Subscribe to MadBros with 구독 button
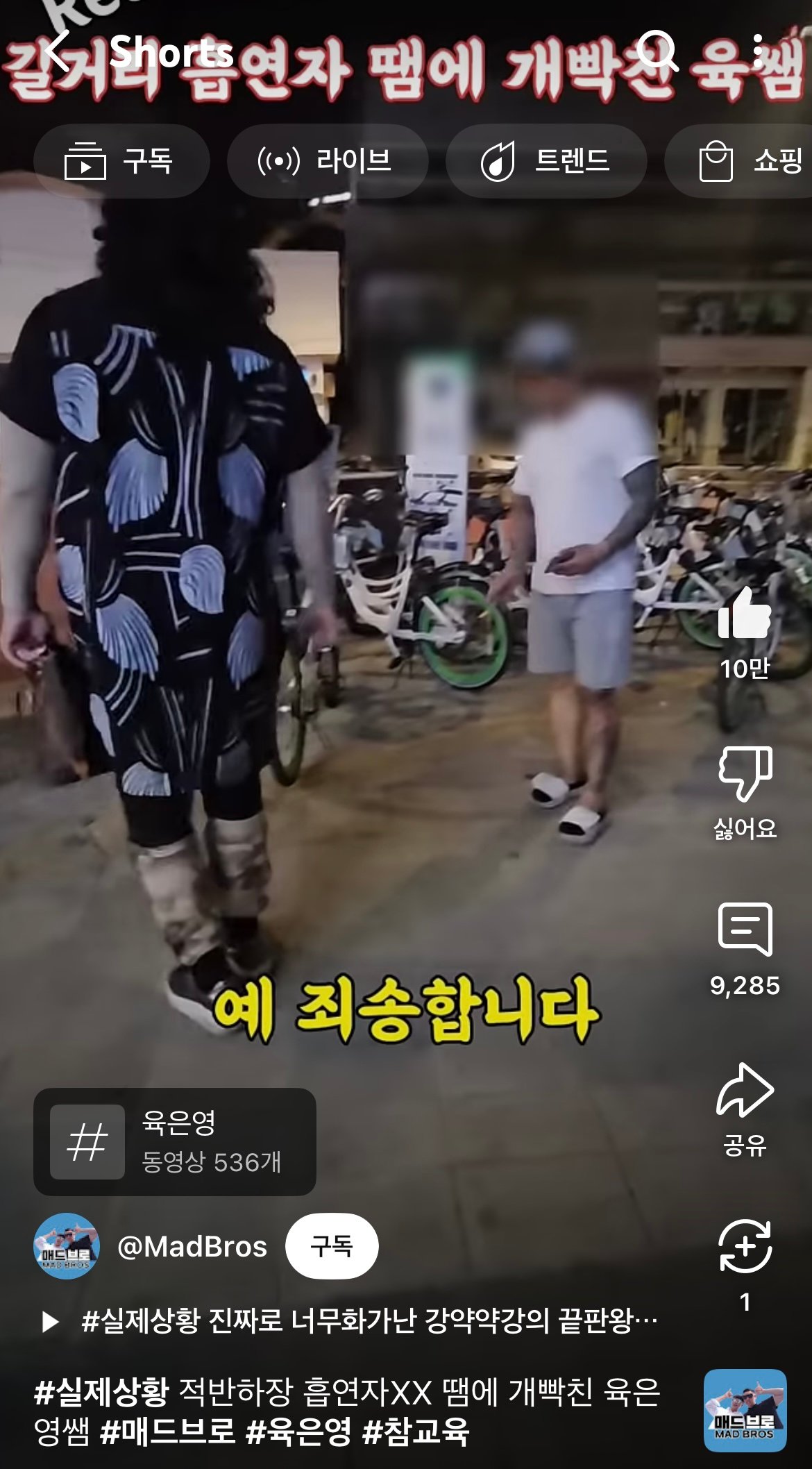This screenshot has width=812, height=1469. tap(332, 1246)
